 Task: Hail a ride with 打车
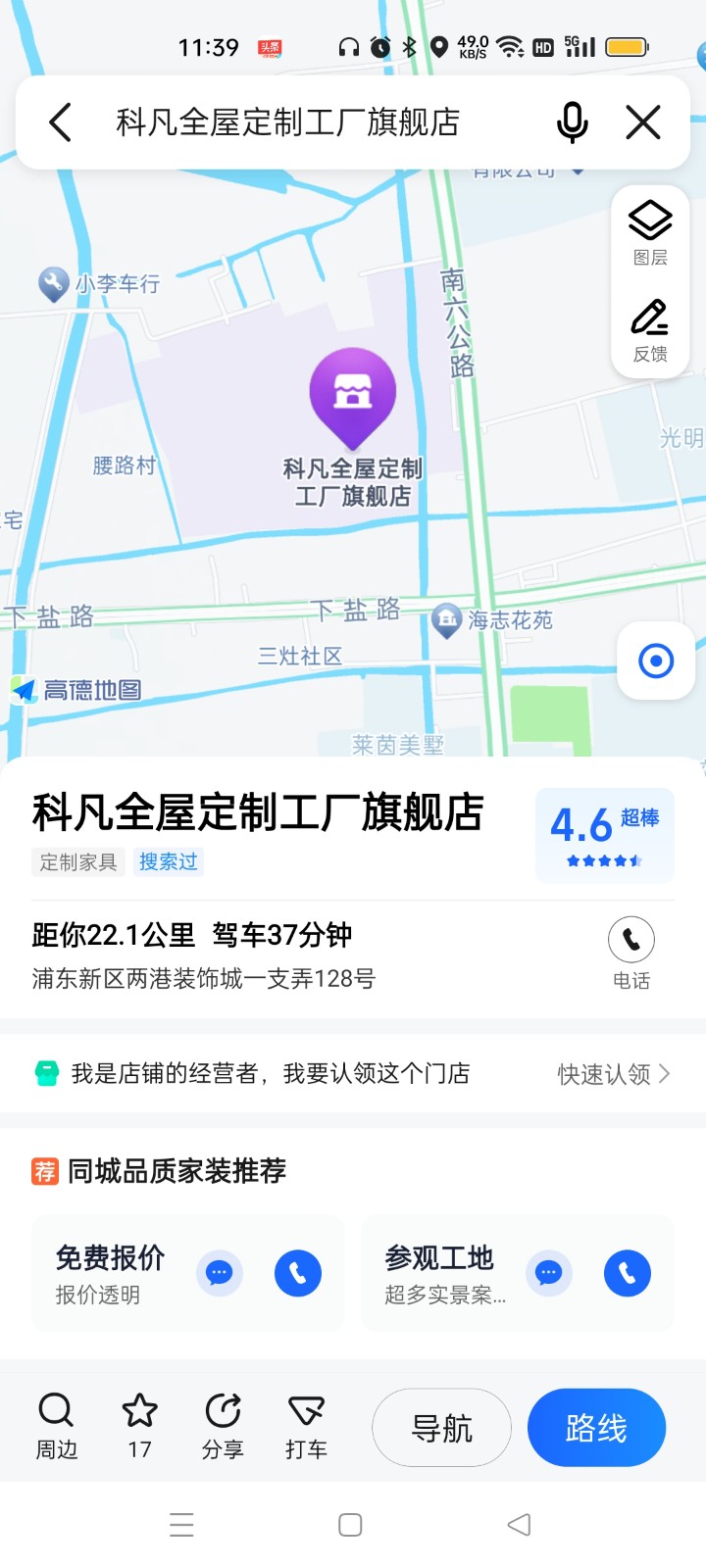click(x=306, y=1426)
